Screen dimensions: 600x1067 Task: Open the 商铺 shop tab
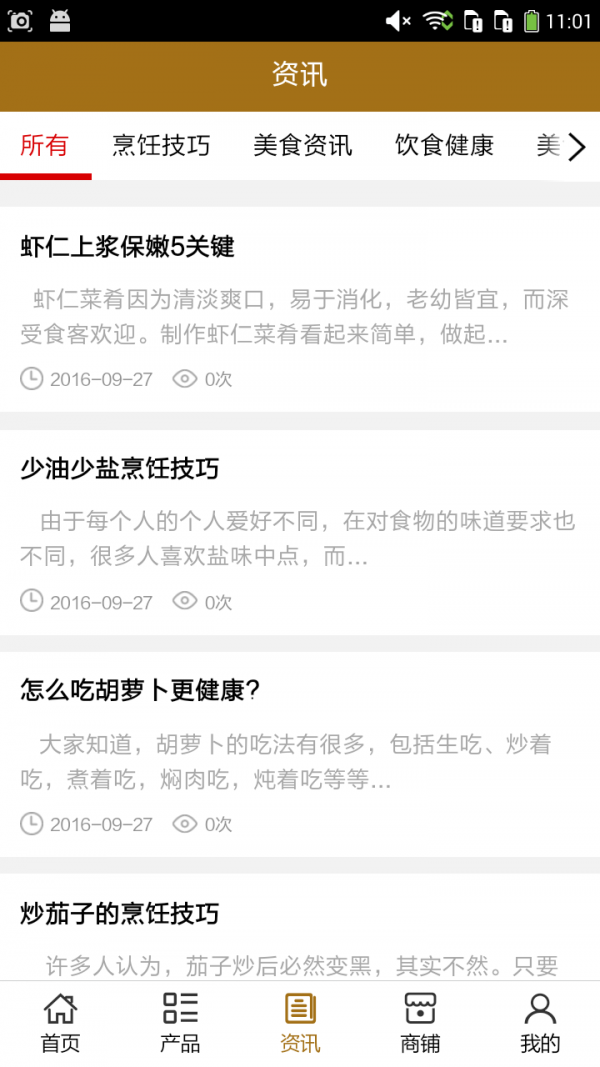[x=420, y=1023]
